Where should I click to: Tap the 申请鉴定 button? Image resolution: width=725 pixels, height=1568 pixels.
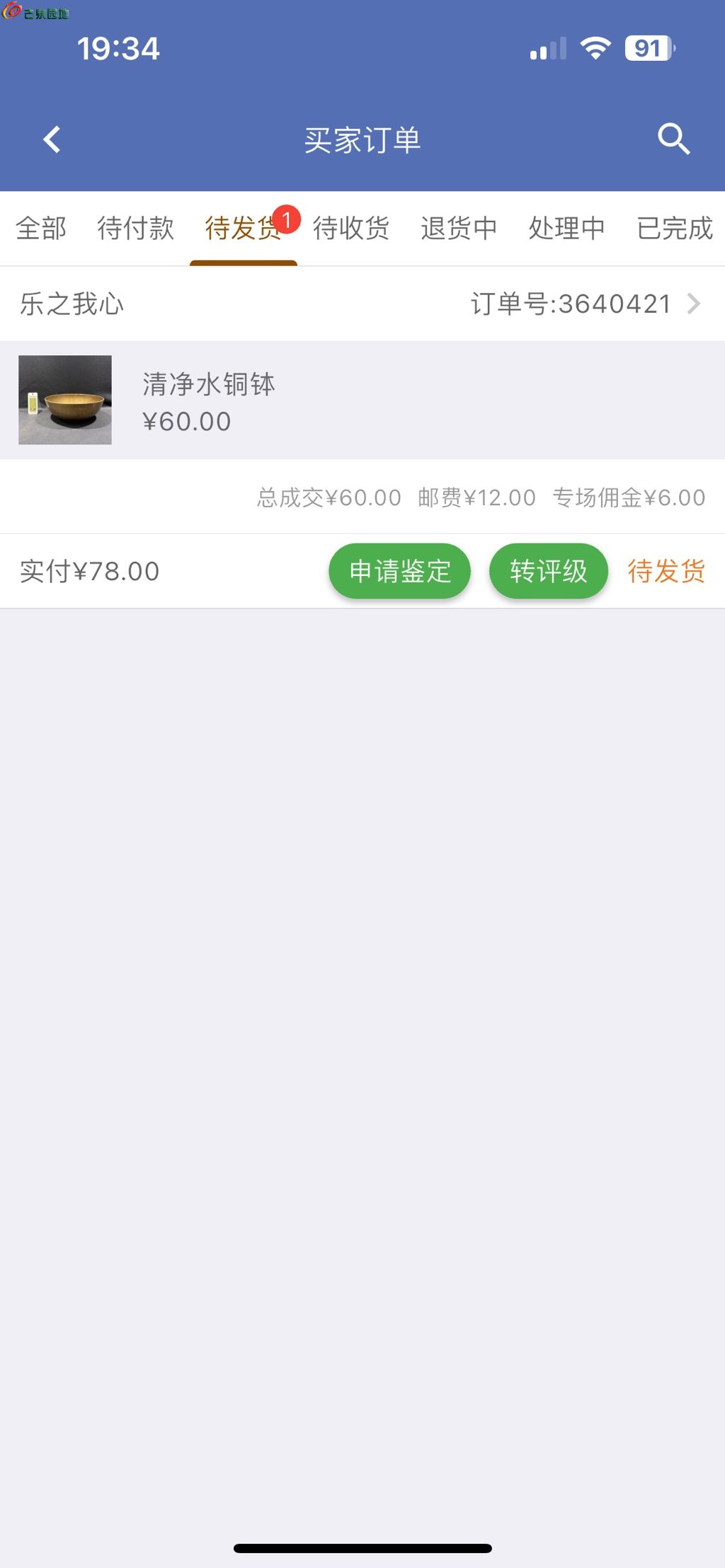(x=400, y=571)
